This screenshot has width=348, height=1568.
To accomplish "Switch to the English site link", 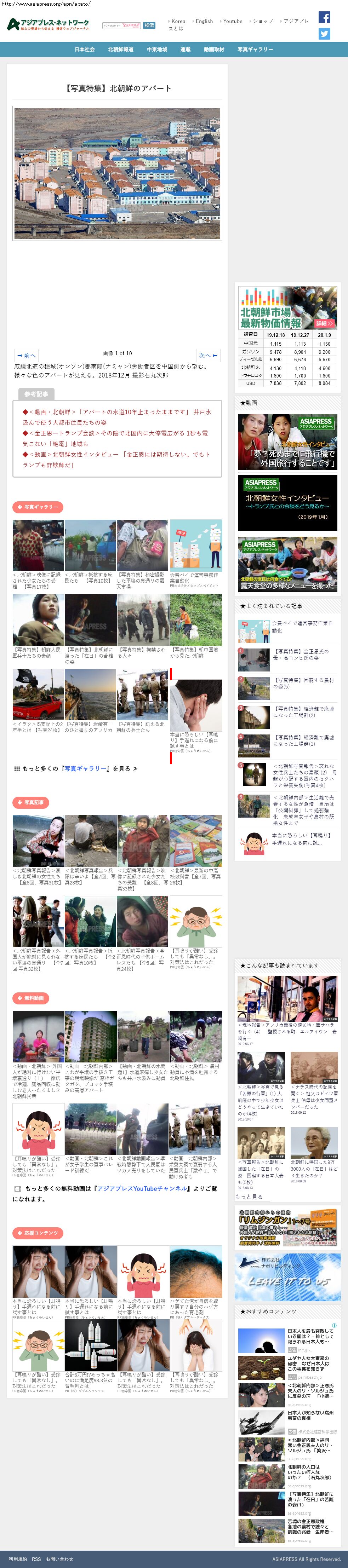I will 204,21.
